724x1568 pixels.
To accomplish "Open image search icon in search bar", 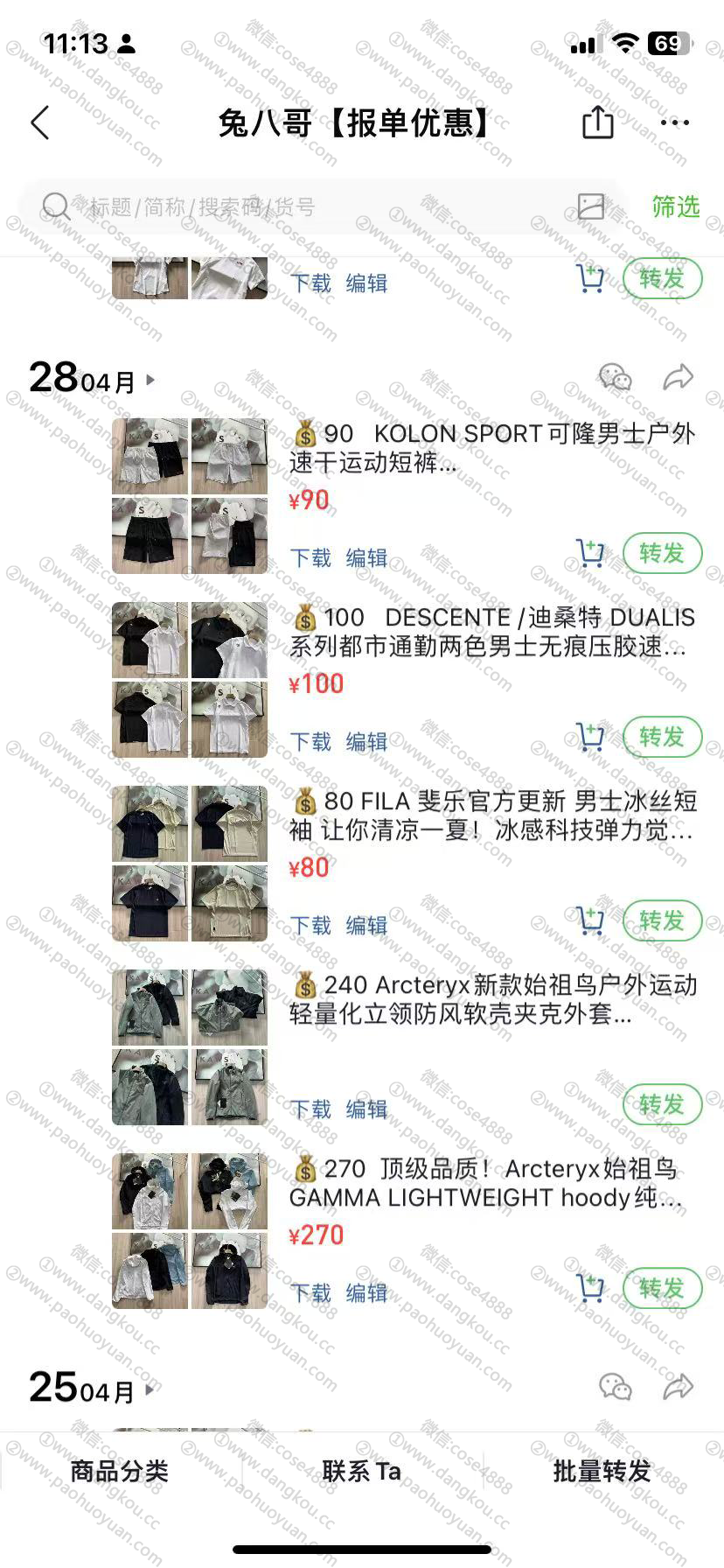I will point(591,206).
